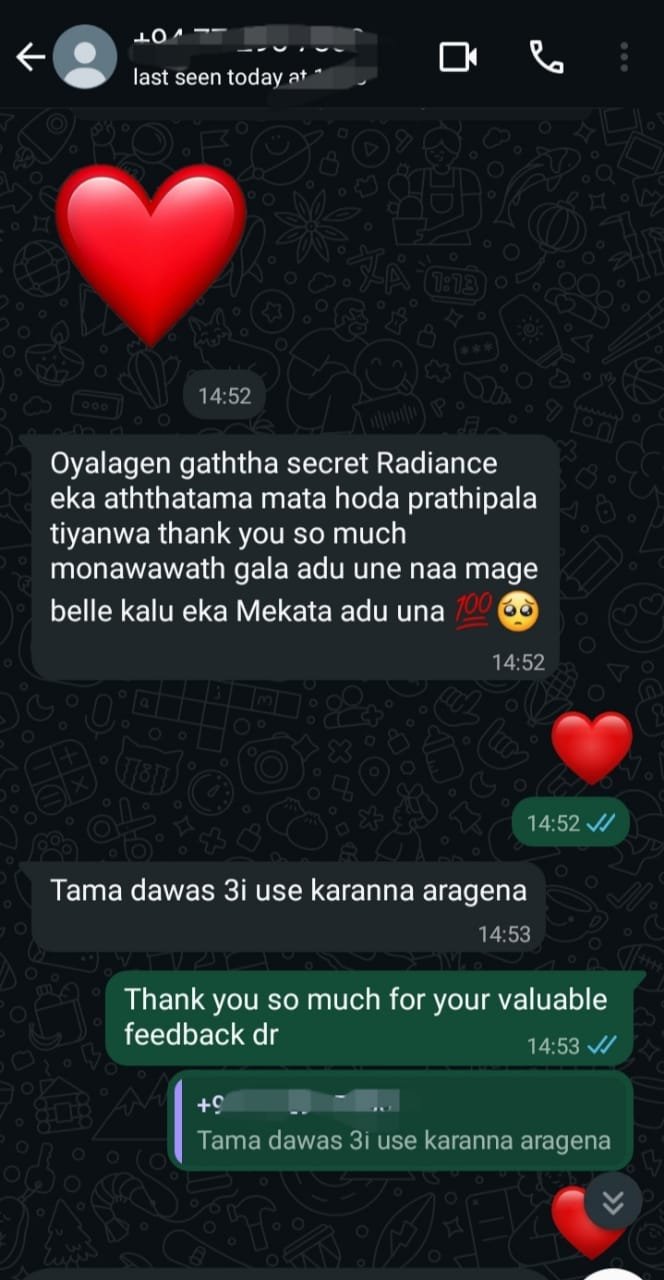This screenshot has width=664, height=1280.
Task: Start a video call with this contact
Action: point(459,58)
